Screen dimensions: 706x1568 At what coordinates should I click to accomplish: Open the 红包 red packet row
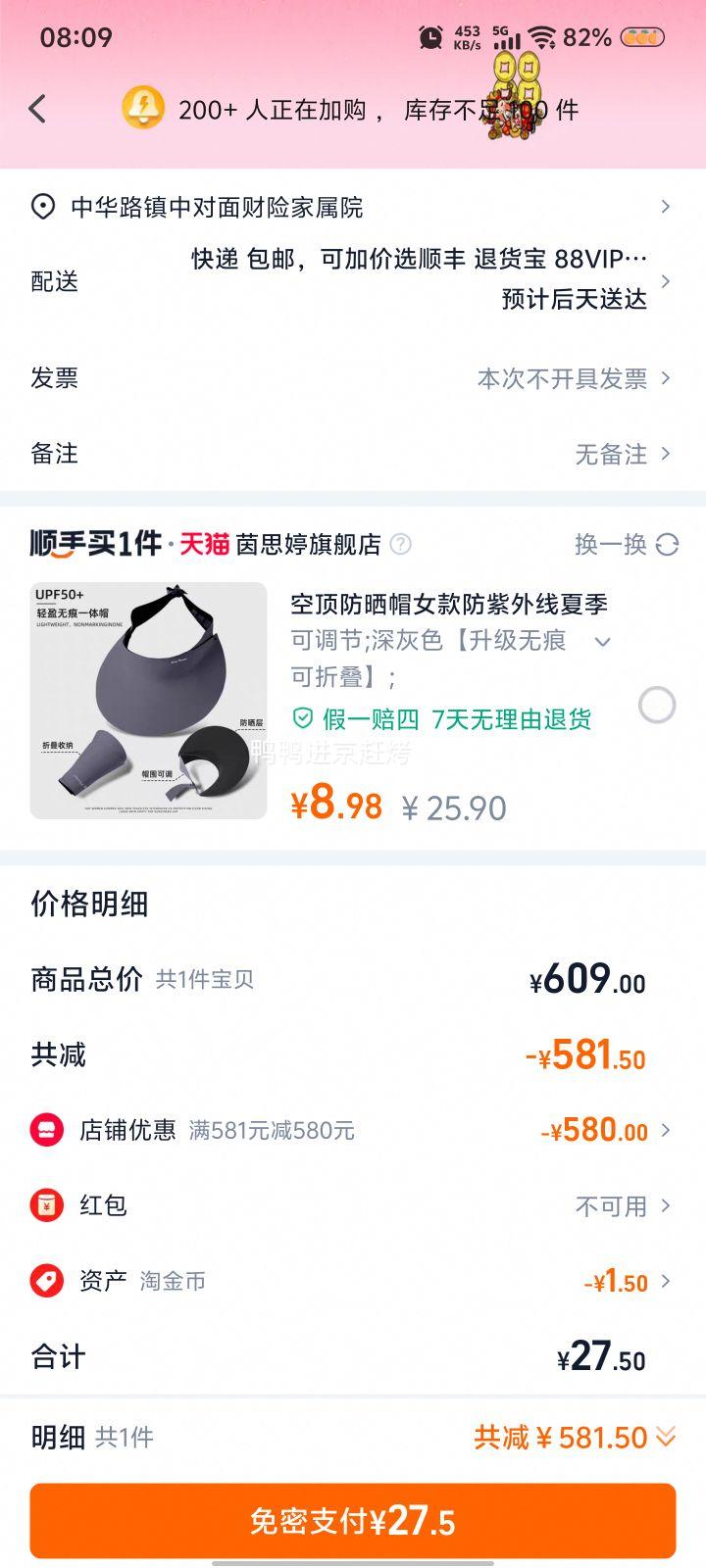(x=353, y=1205)
